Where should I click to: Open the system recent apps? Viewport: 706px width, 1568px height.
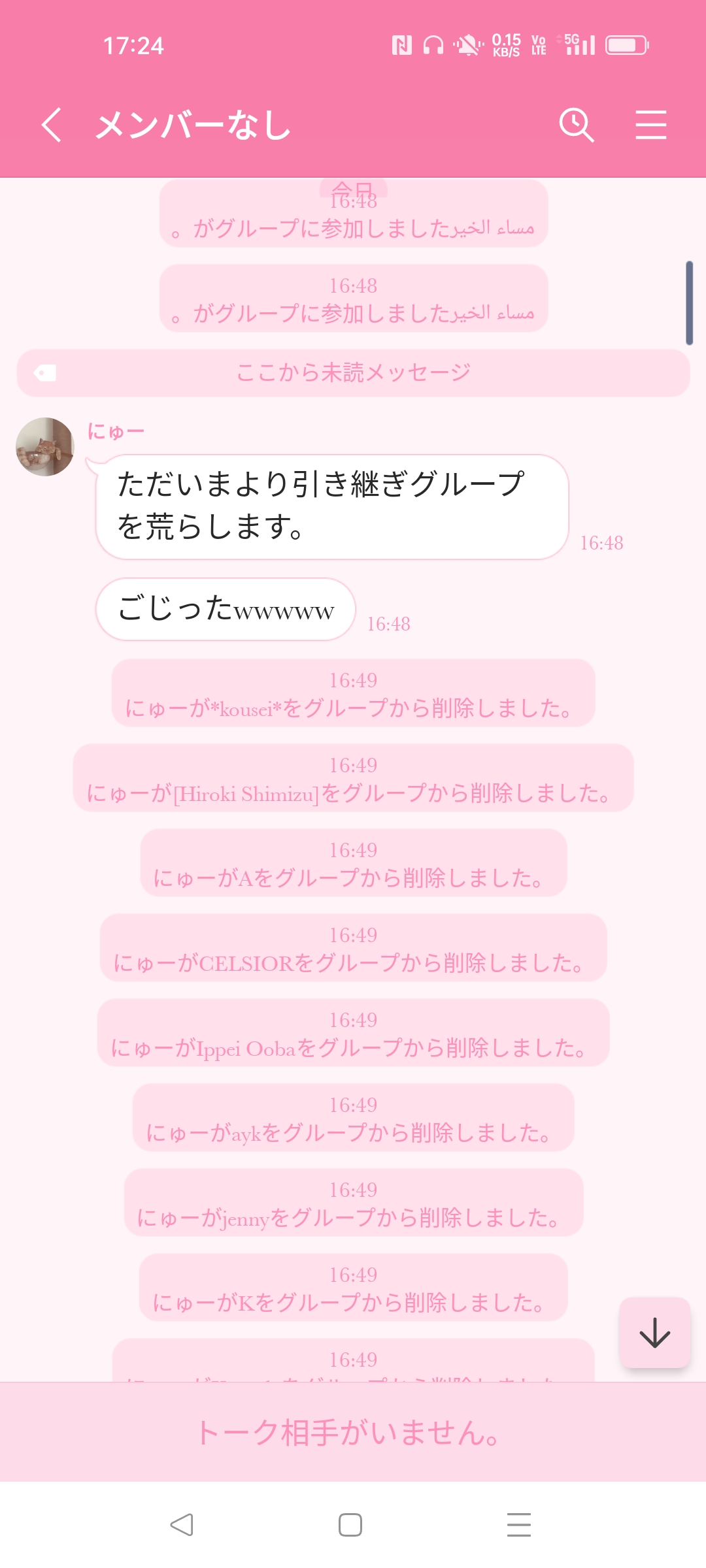(x=518, y=1525)
